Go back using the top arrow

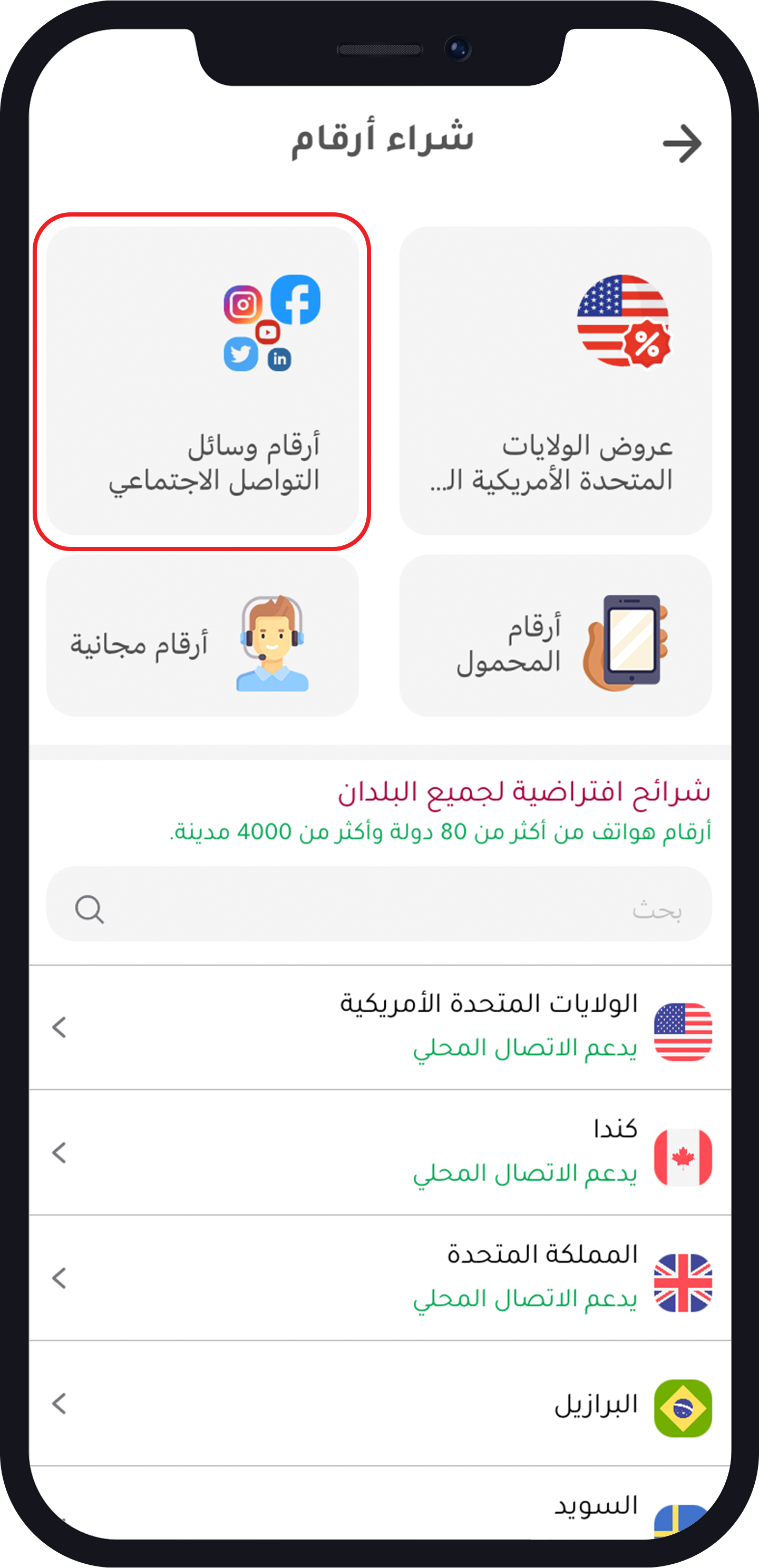pos(682,144)
